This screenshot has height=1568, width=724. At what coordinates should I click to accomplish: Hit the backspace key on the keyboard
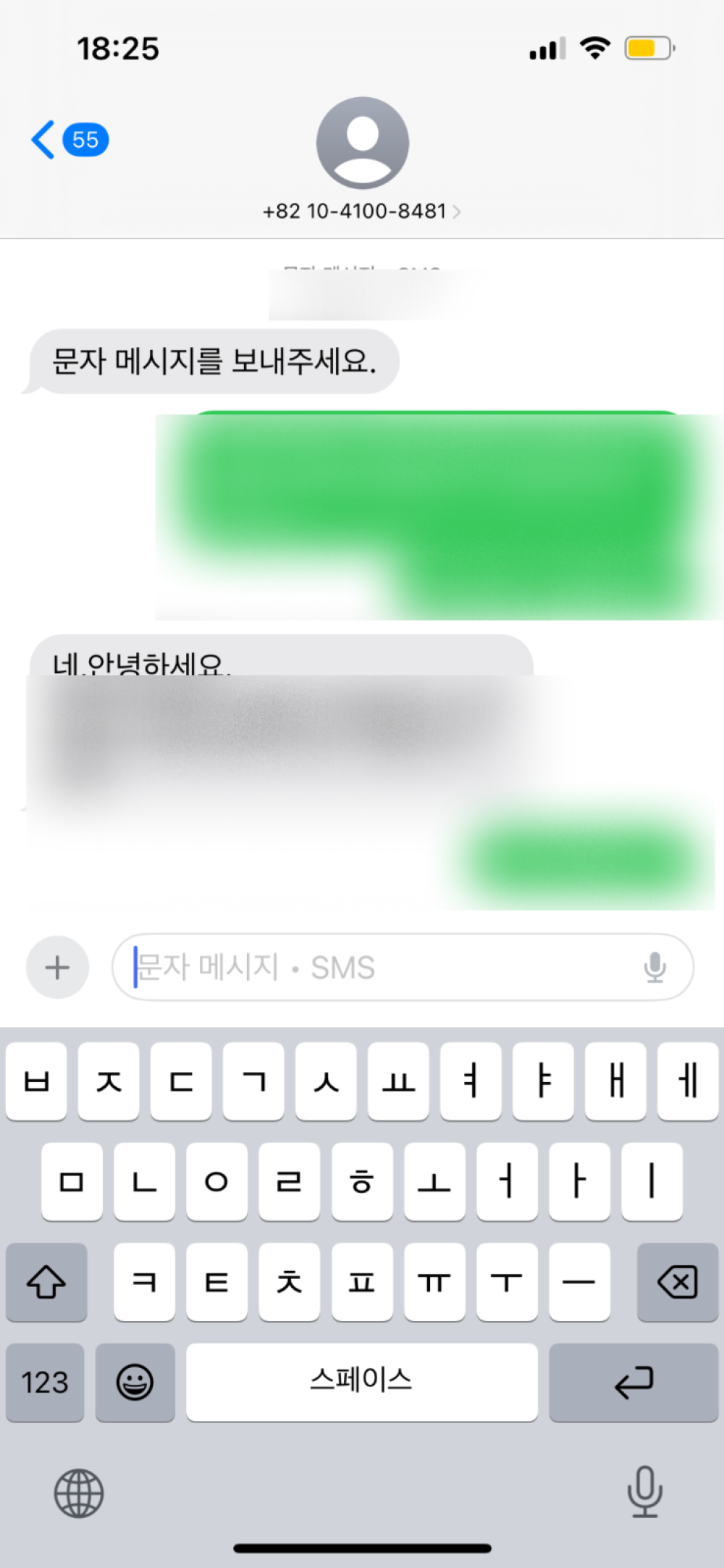[x=677, y=1283]
